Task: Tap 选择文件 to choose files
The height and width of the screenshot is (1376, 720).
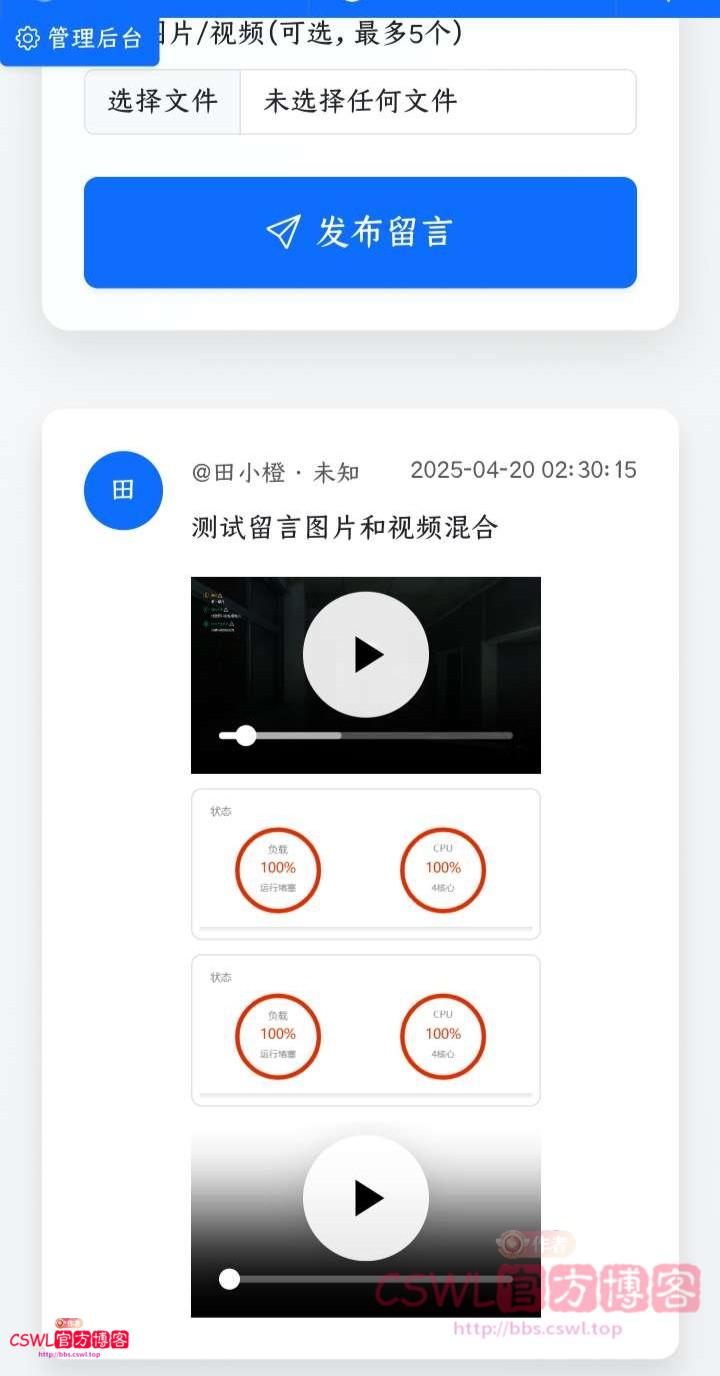Action: click(x=163, y=101)
